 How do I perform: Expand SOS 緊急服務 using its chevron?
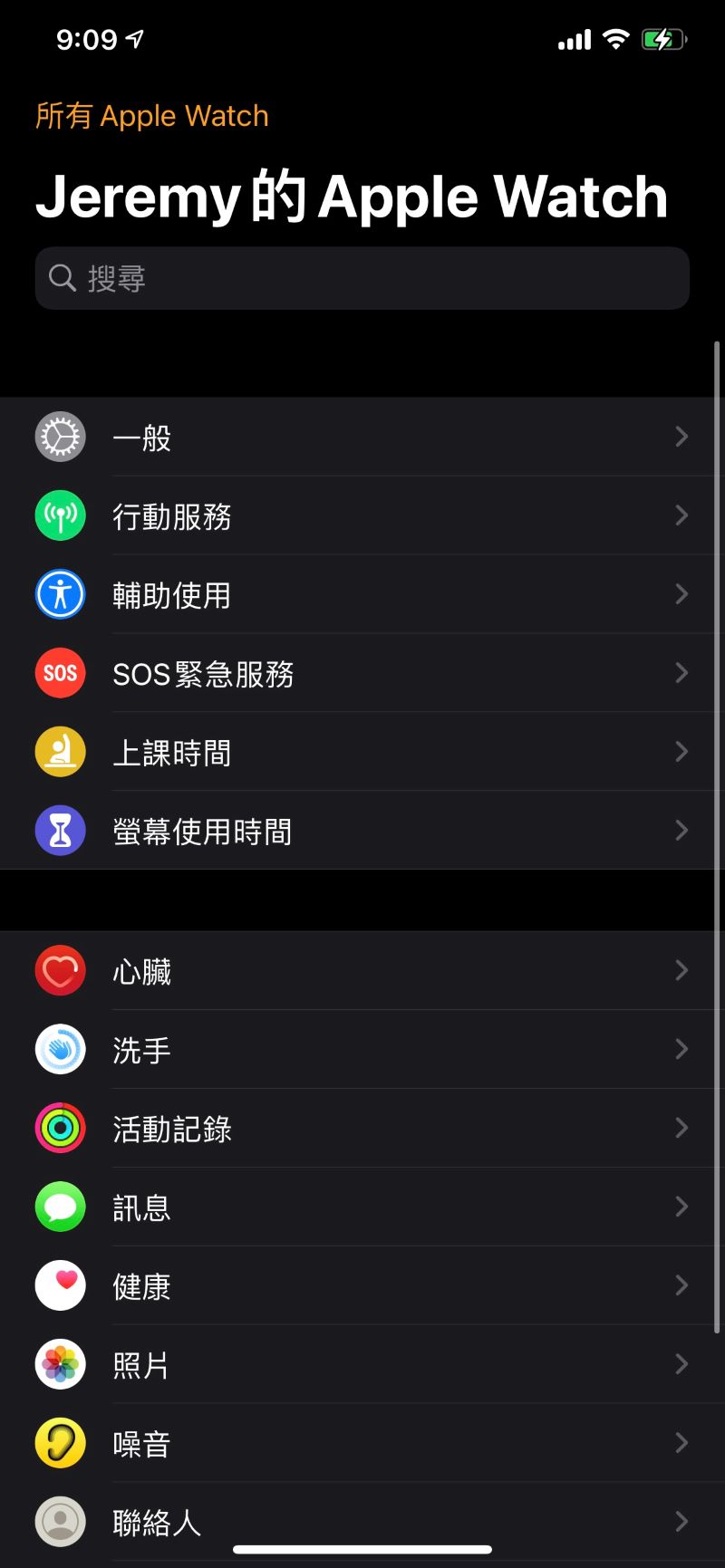click(681, 673)
